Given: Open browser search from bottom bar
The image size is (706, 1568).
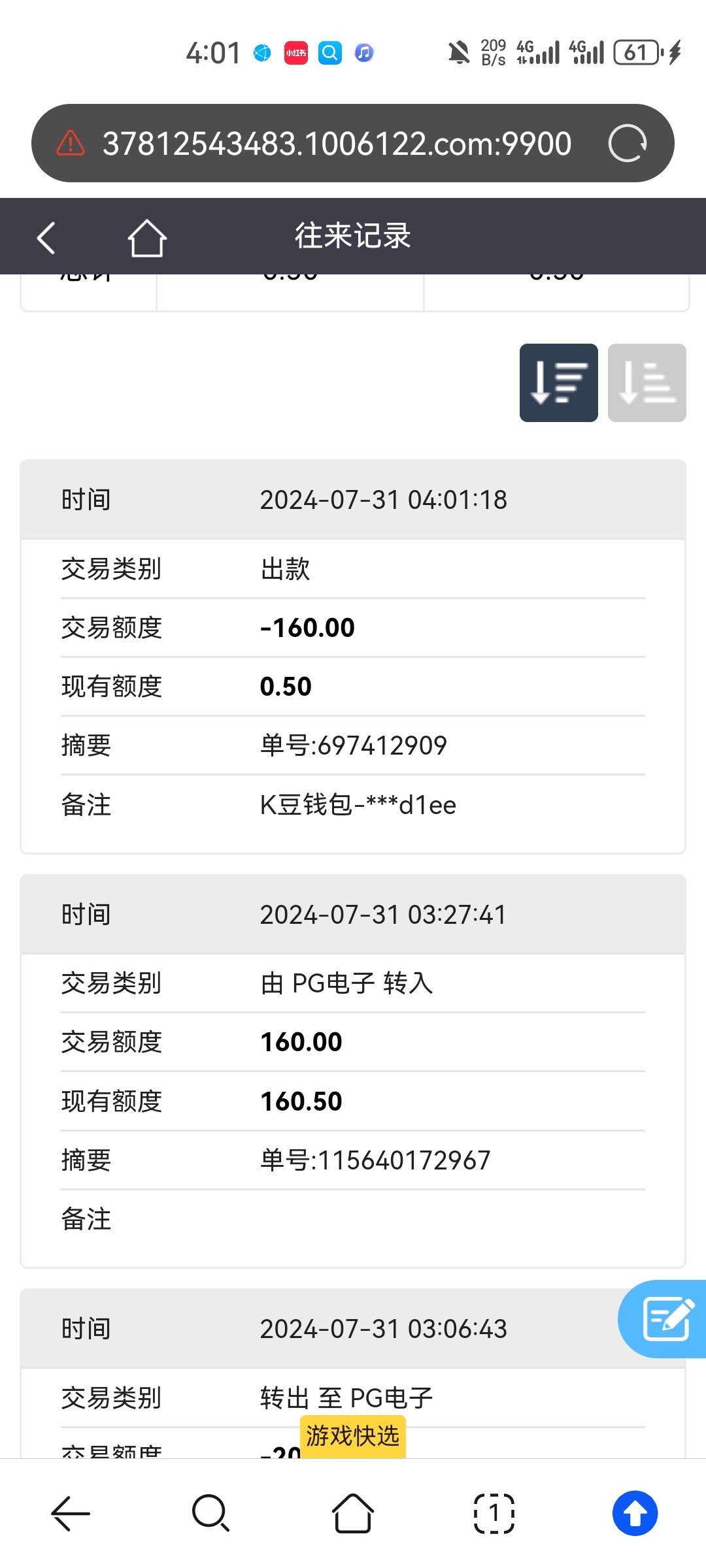Looking at the screenshot, I should (x=210, y=1513).
